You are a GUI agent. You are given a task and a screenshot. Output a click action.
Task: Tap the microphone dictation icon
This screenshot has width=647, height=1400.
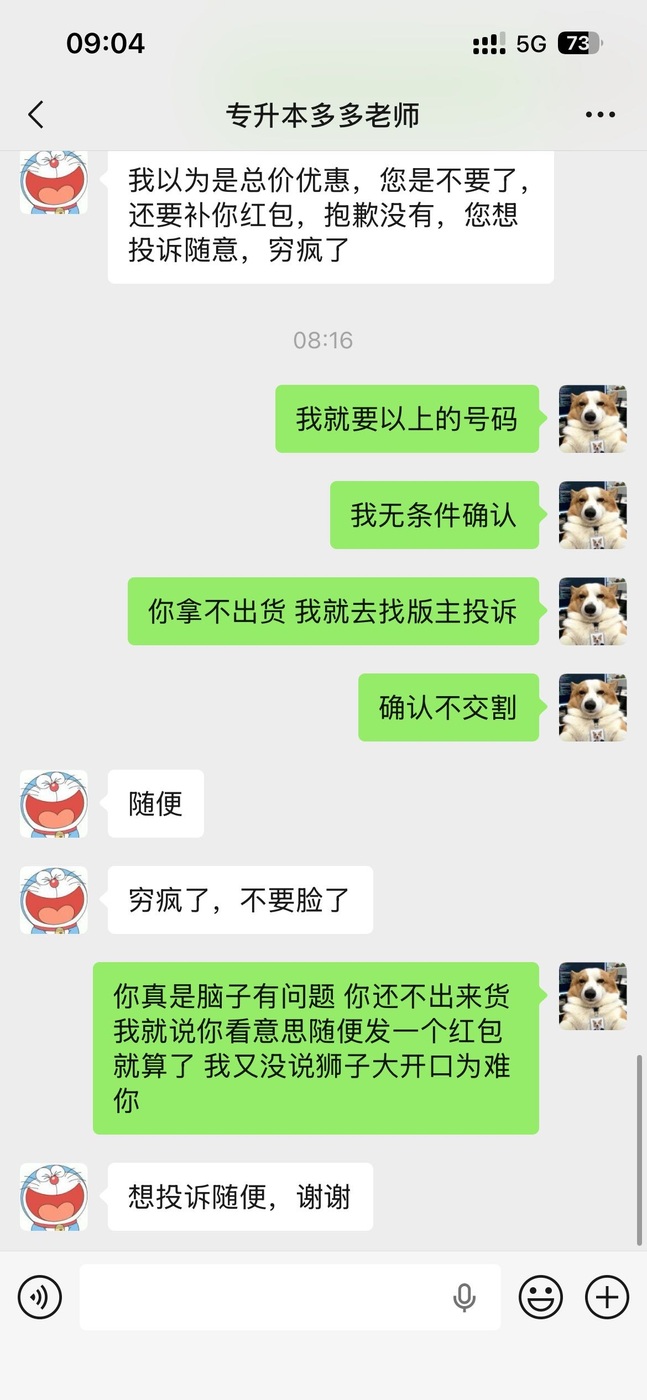tap(464, 1297)
